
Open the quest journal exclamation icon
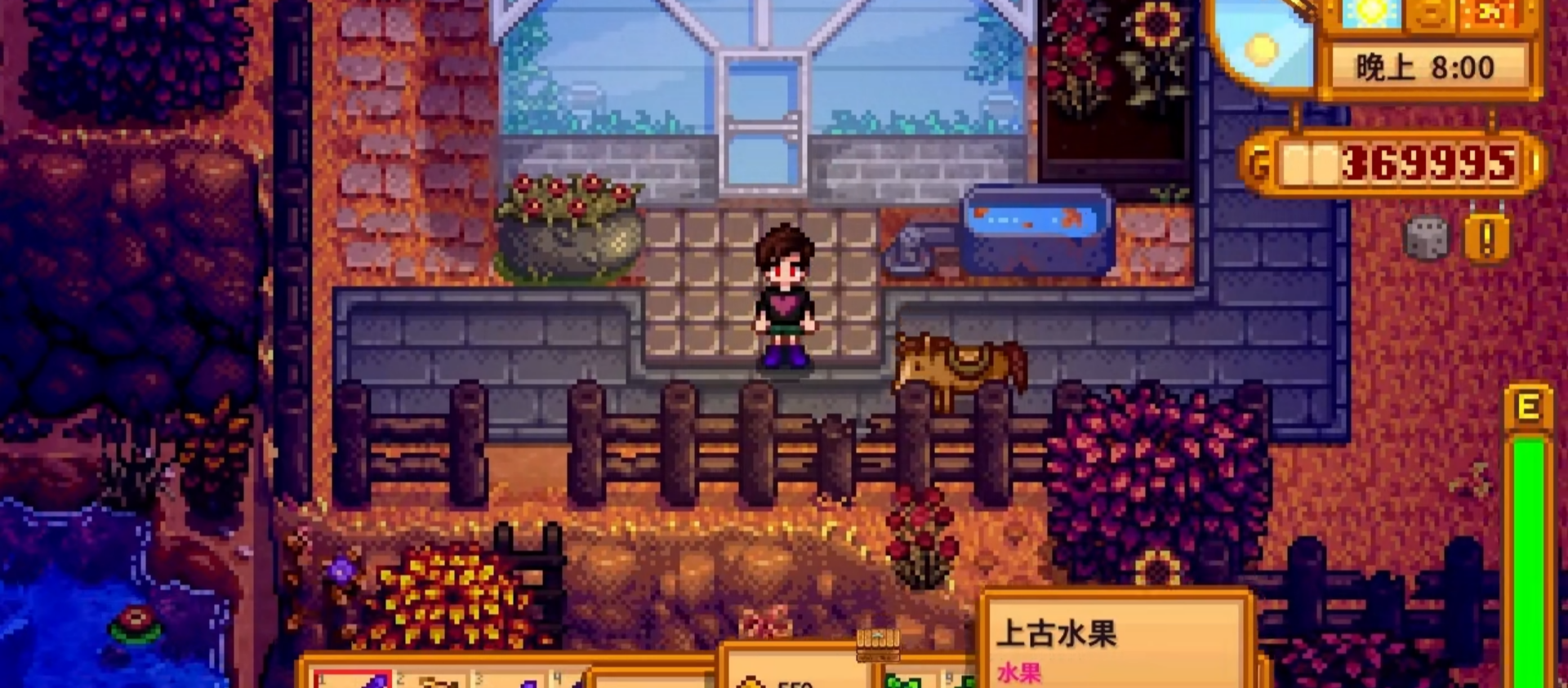coord(1486,238)
